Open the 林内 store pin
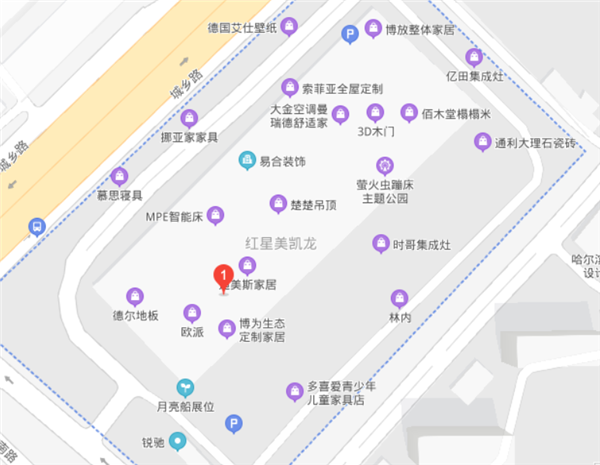This screenshot has height=465, width=600. [x=400, y=298]
